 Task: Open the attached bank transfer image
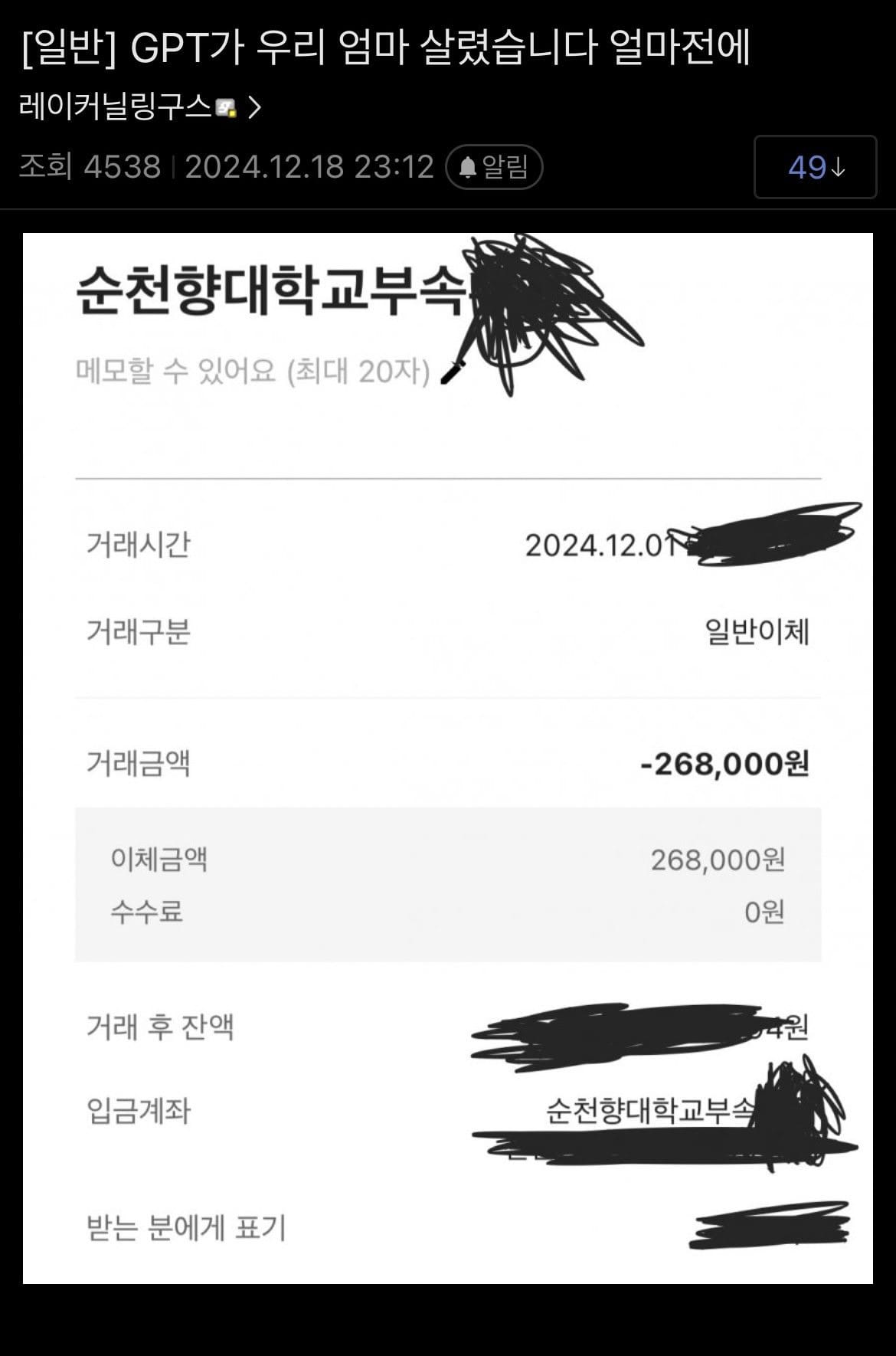coord(448,758)
